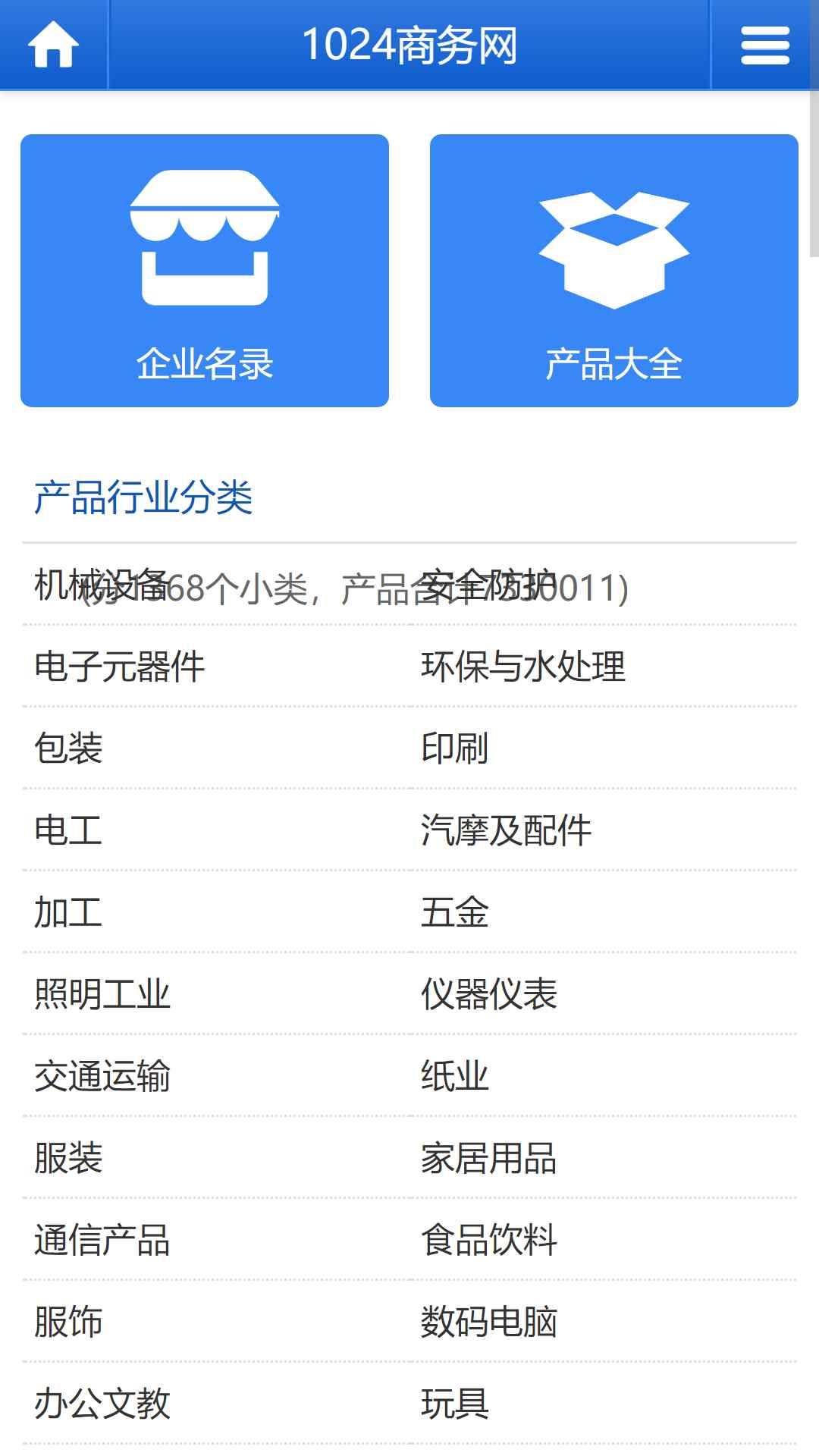The height and width of the screenshot is (1456, 819).
Task: Open the 食品饮料 category
Action: coord(489,1240)
